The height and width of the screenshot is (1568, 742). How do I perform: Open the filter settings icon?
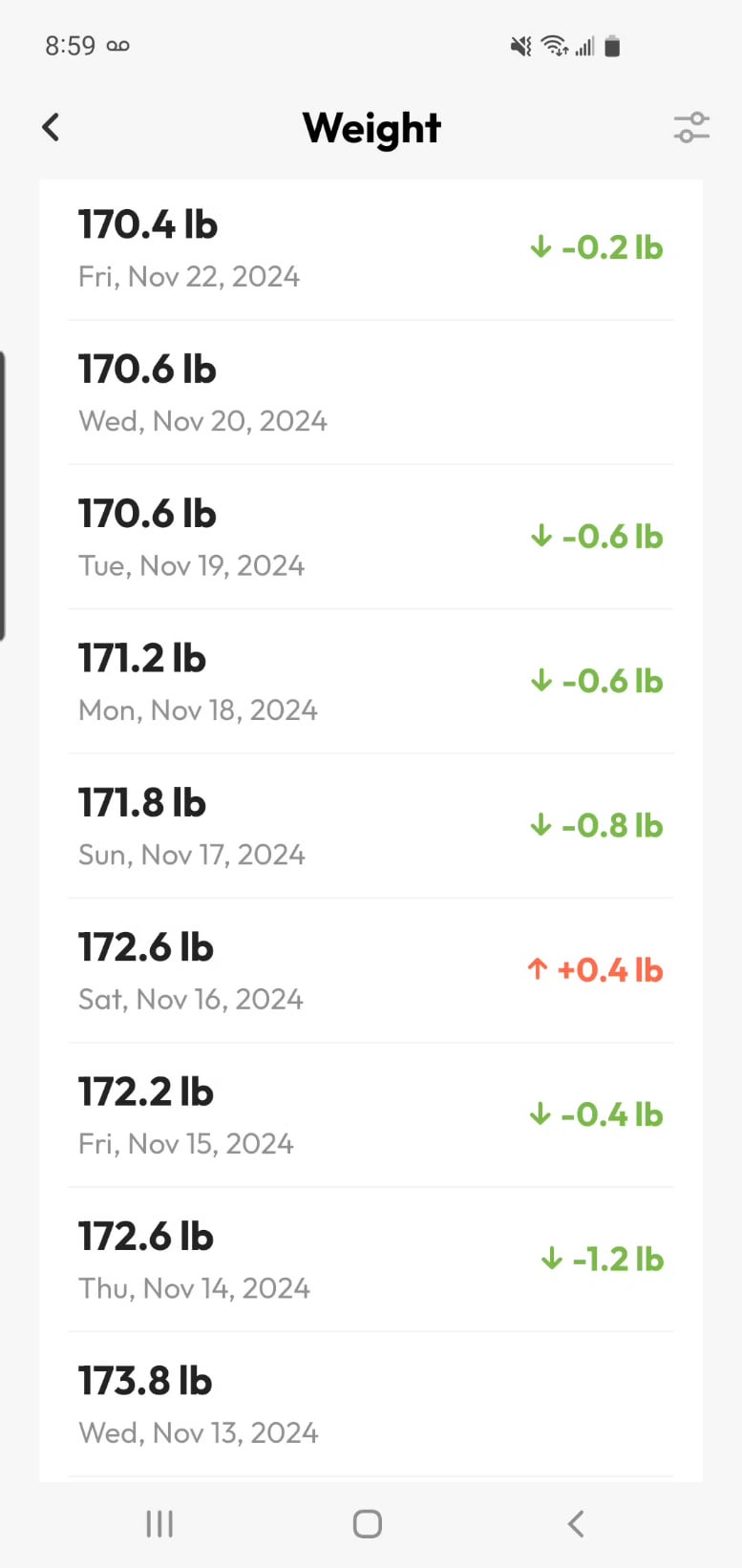coord(691,127)
